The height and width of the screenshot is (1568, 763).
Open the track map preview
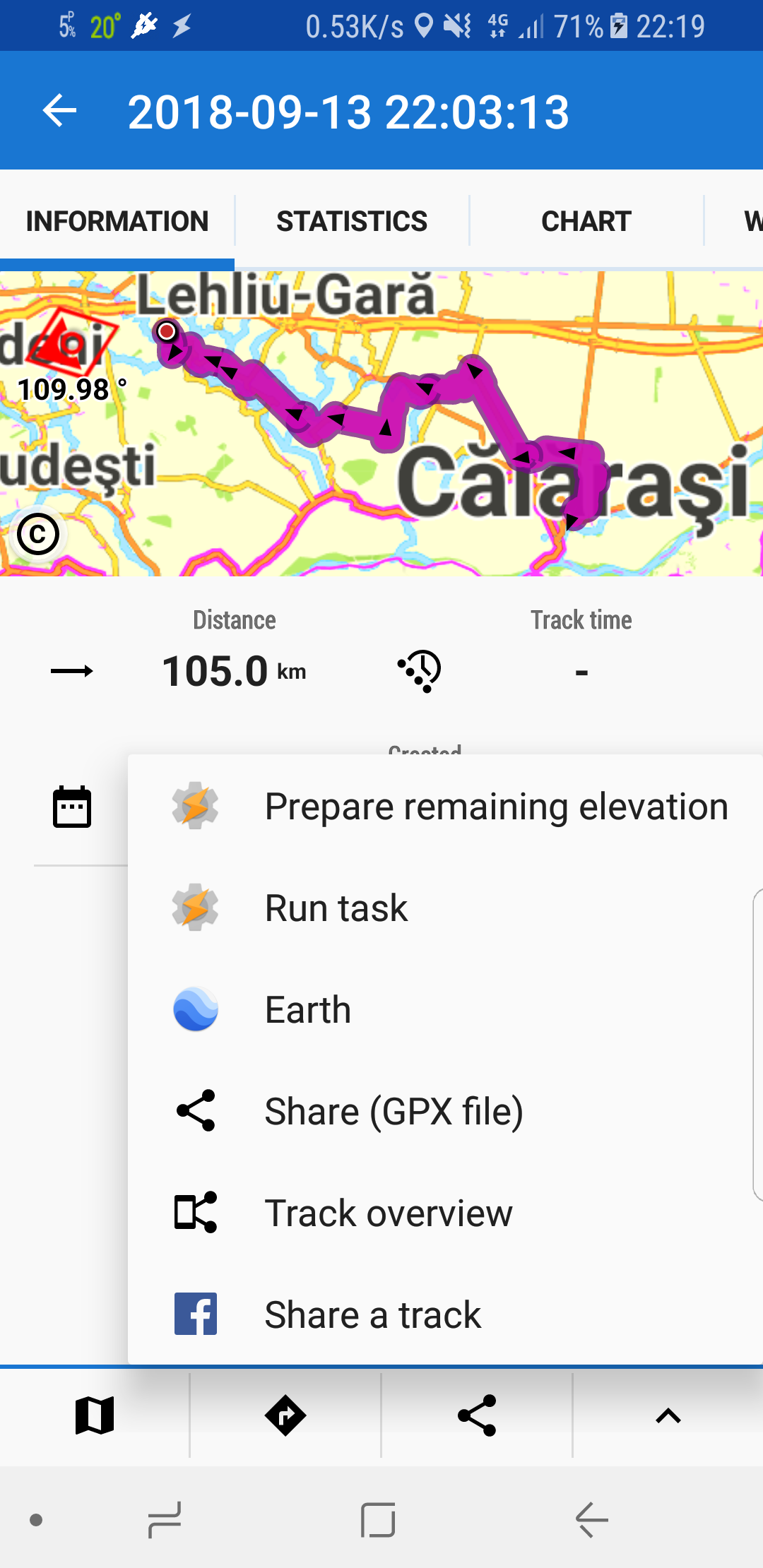381,424
